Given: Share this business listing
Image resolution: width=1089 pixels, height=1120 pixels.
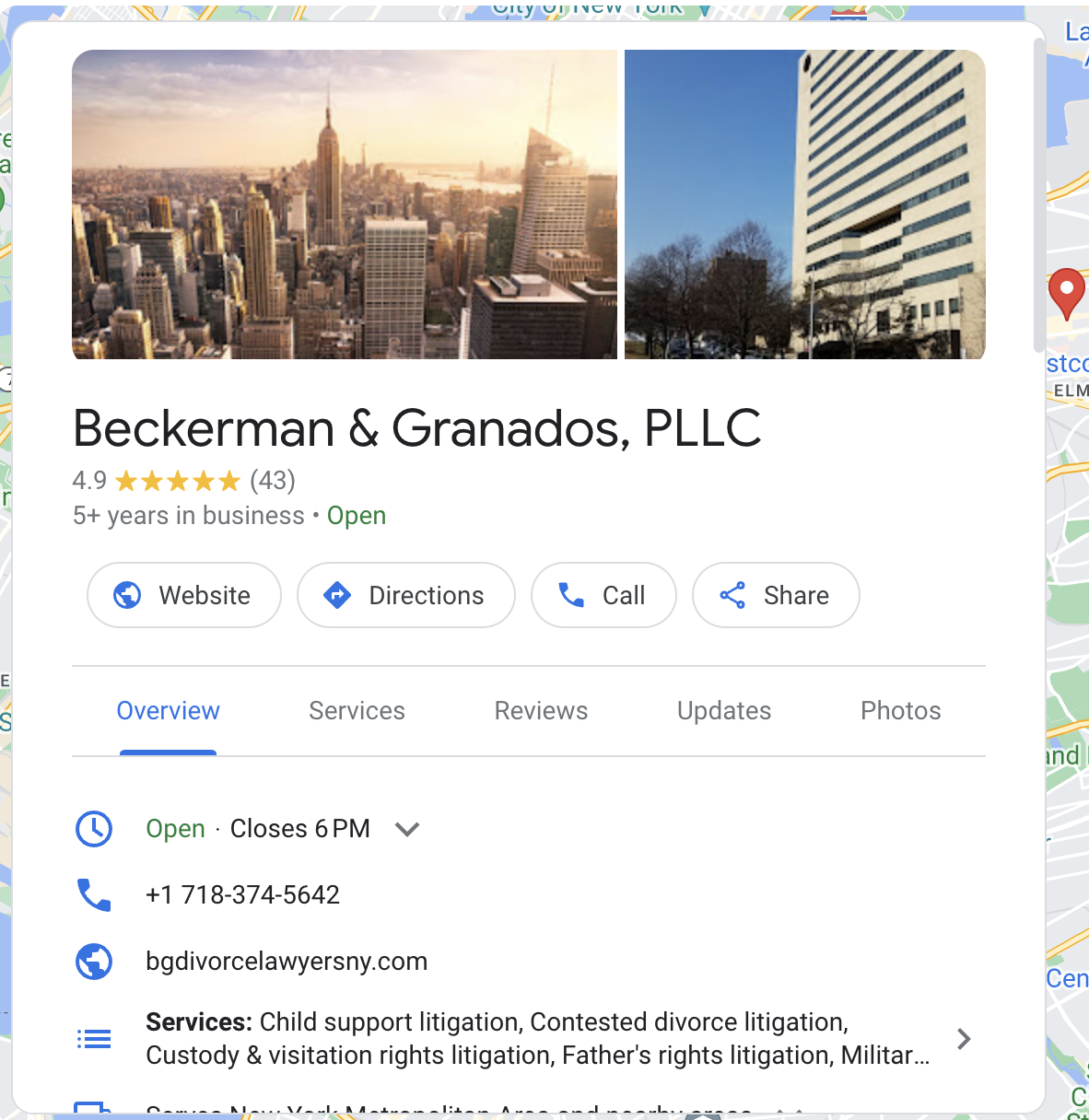Looking at the screenshot, I should (x=776, y=595).
